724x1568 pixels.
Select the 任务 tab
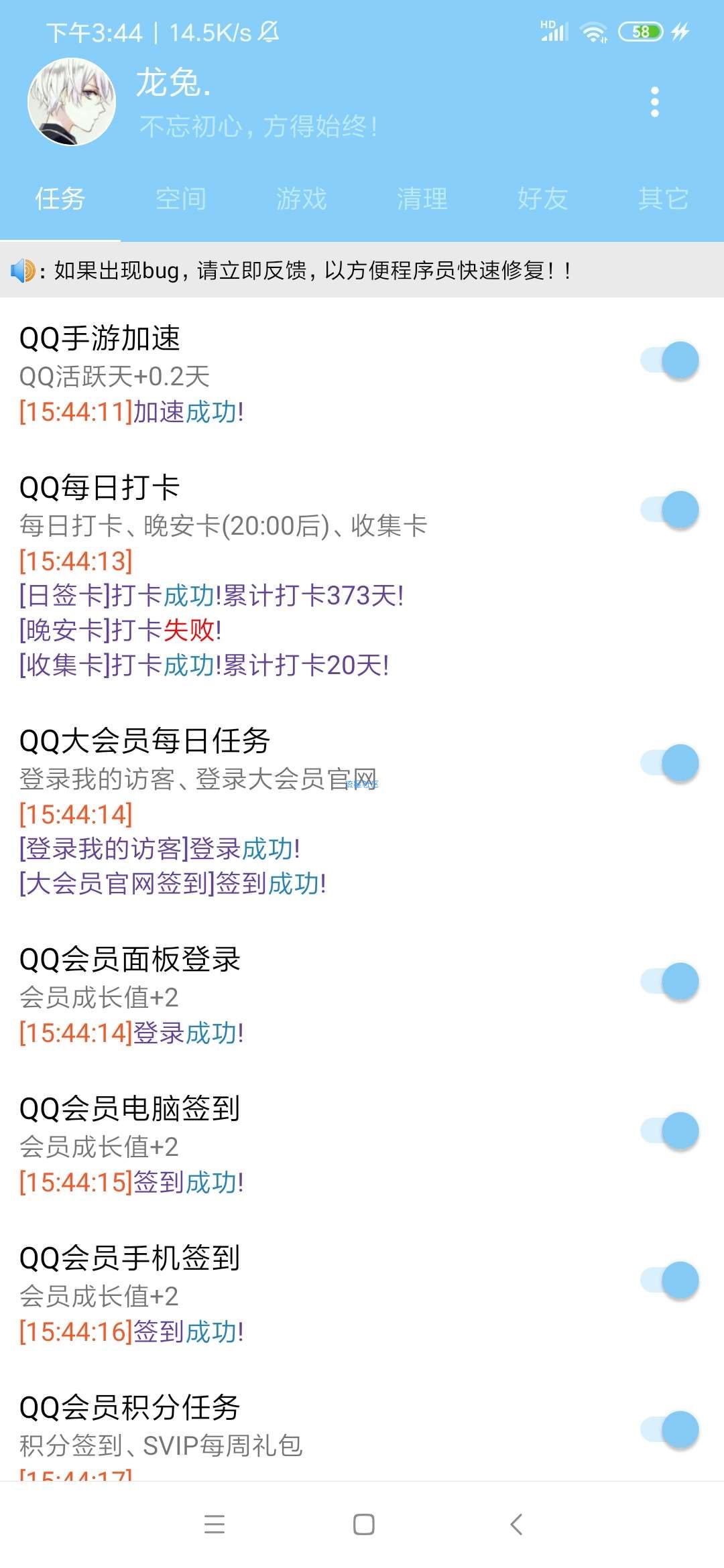click(x=60, y=199)
